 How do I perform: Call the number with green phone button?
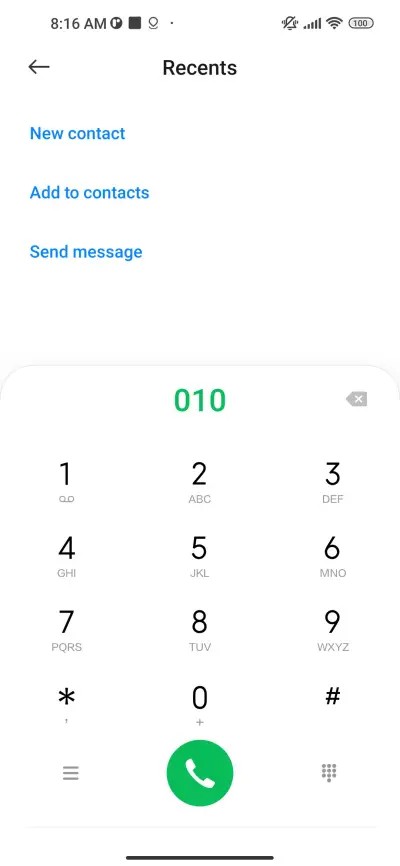(x=200, y=773)
